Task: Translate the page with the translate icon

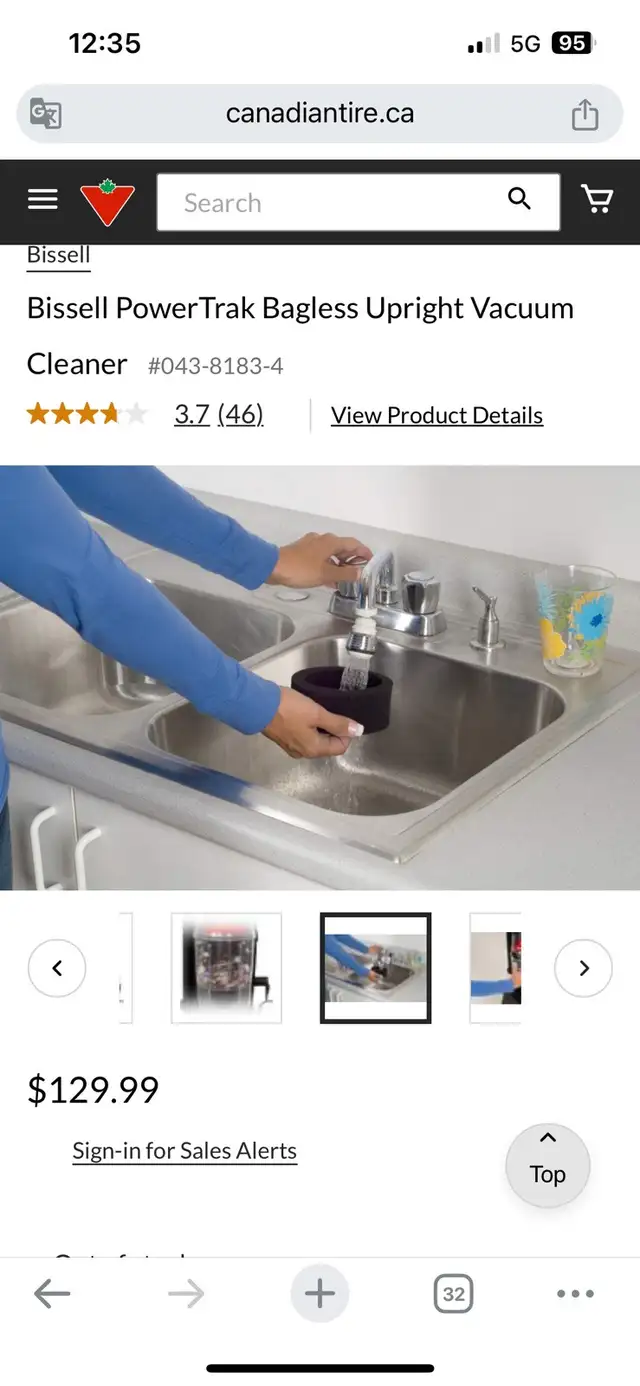Action: tap(45, 114)
